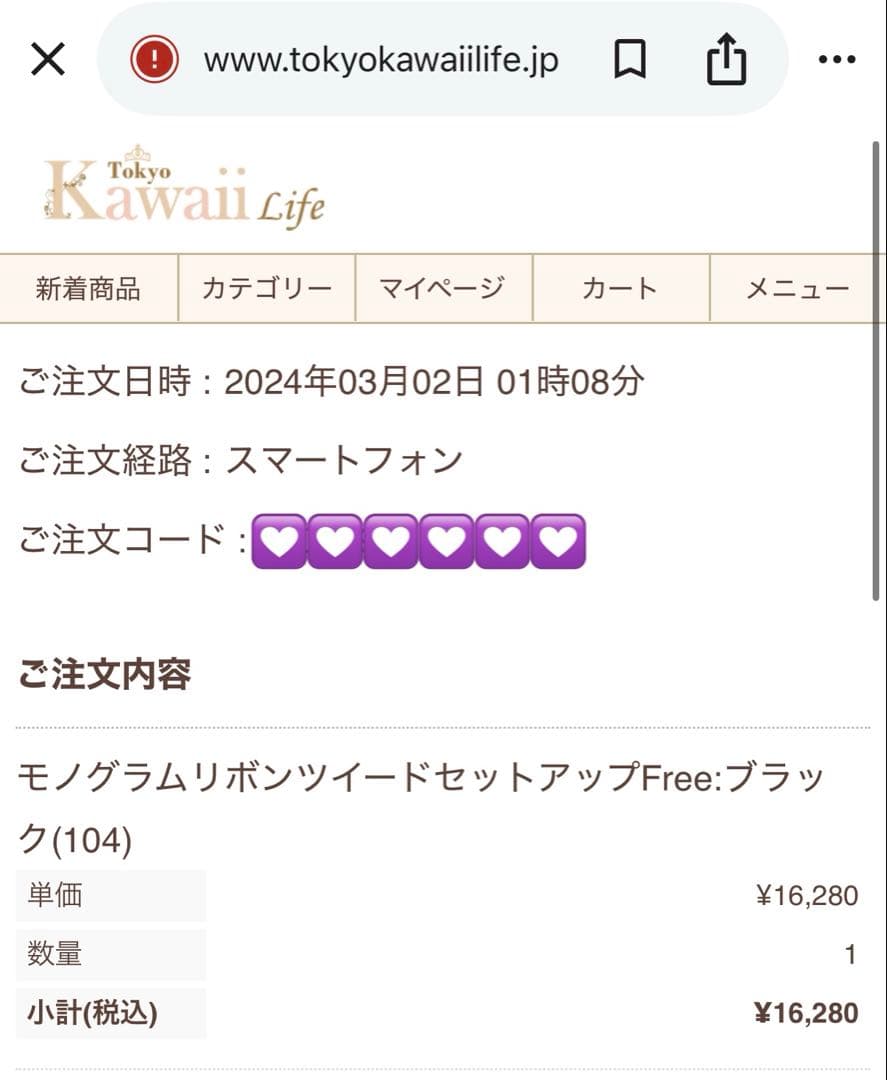887x1080 pixels.
Task: Go to Tokyo Kawaii Life home via logo
Action: [x=185, y=190]
